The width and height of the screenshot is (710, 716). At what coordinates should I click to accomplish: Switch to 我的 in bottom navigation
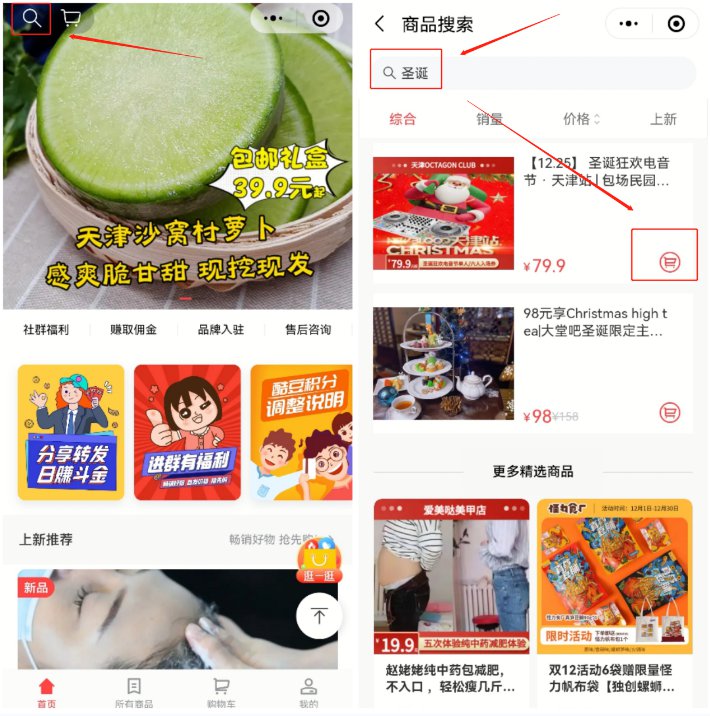tap(309, 692)
